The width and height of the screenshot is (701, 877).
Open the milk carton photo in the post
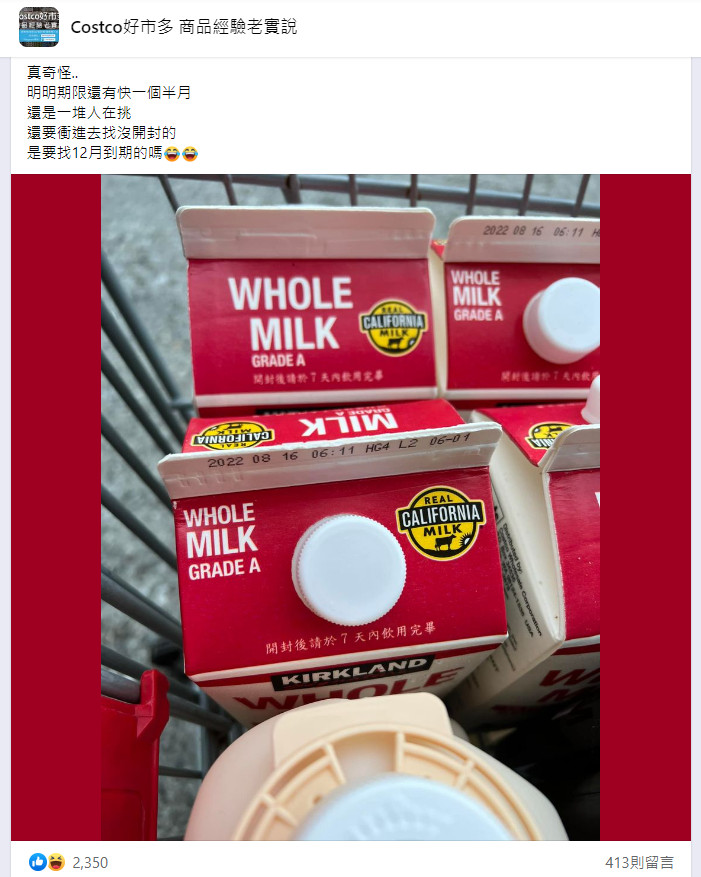pyautogui.click(x=350, y=507)
